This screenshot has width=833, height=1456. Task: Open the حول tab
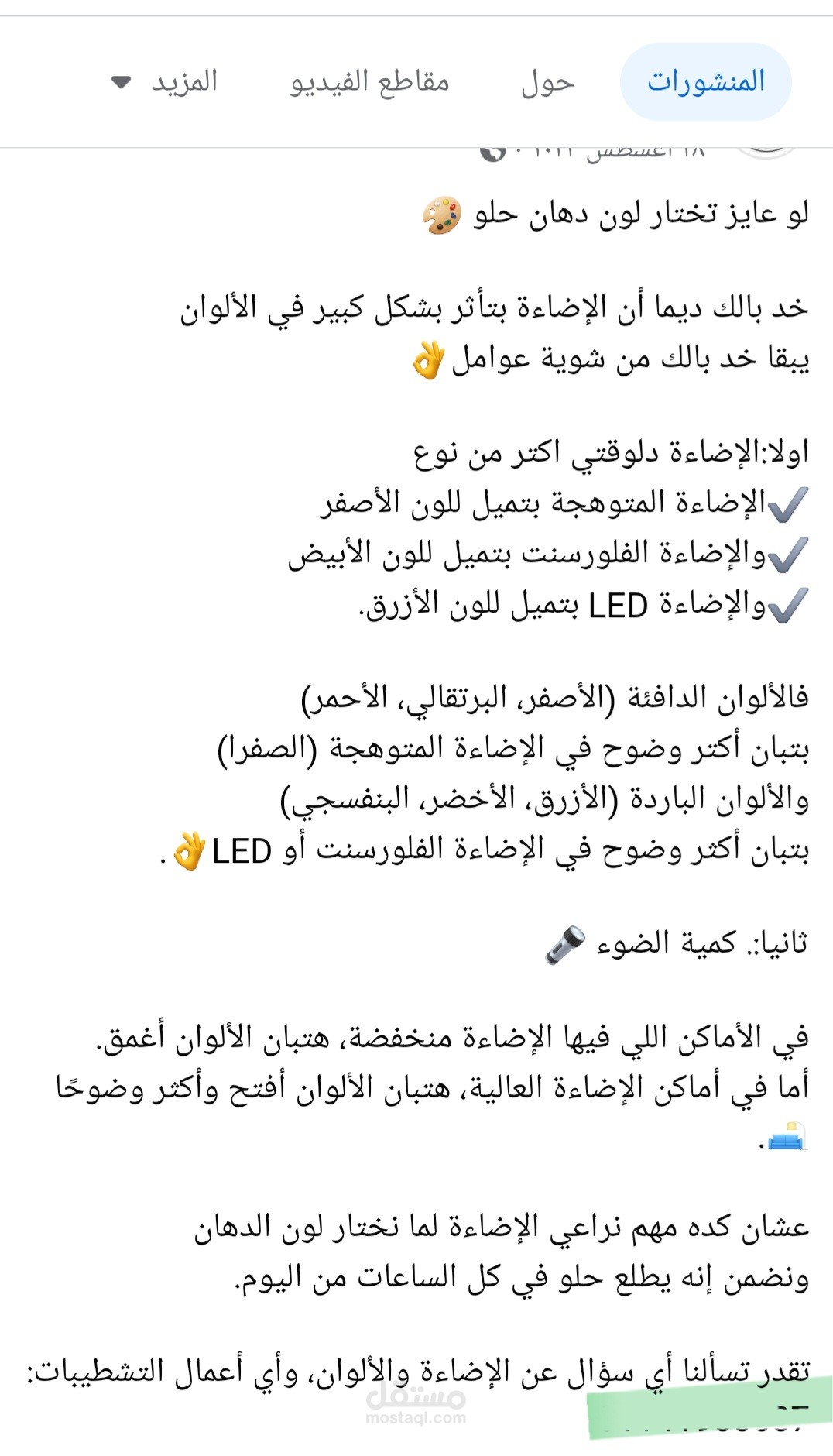[547, 82]
